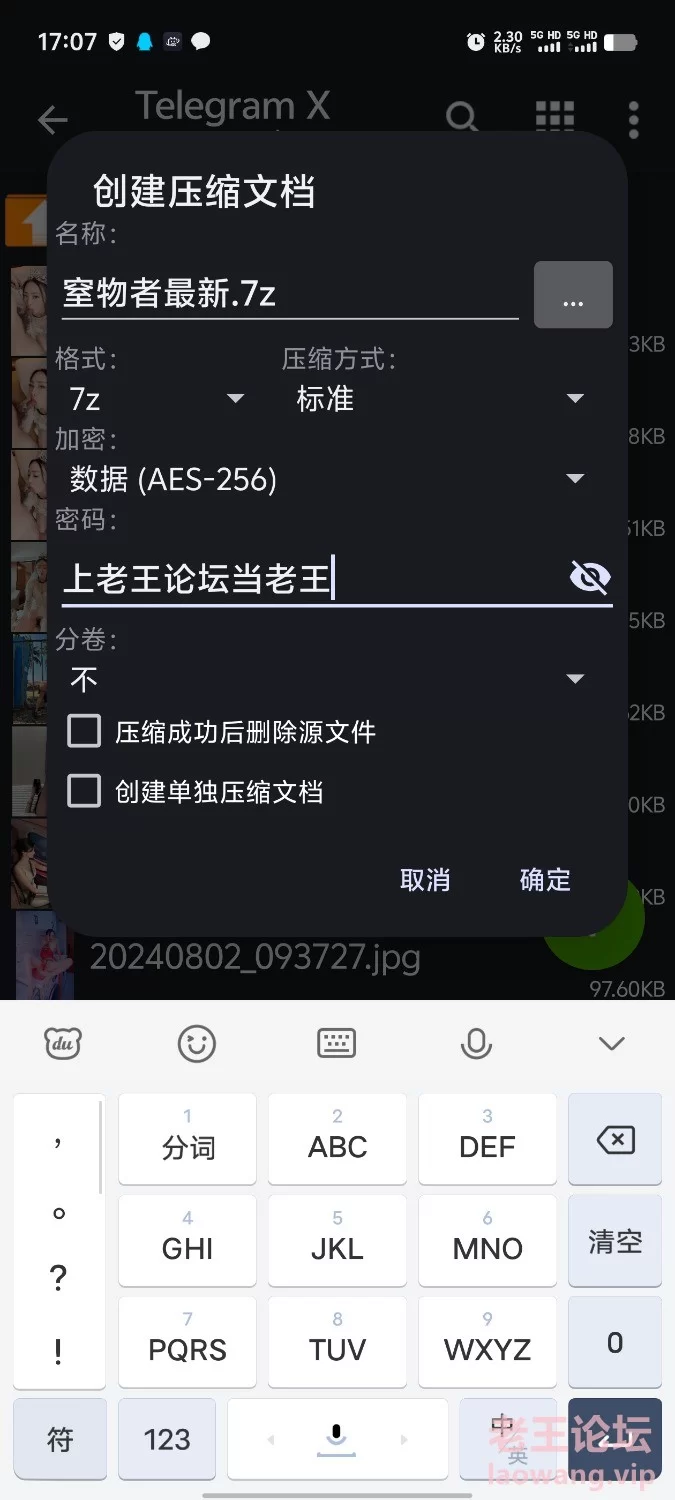
Task: Open the emoji panel on keyboard
Action: 197,1044
